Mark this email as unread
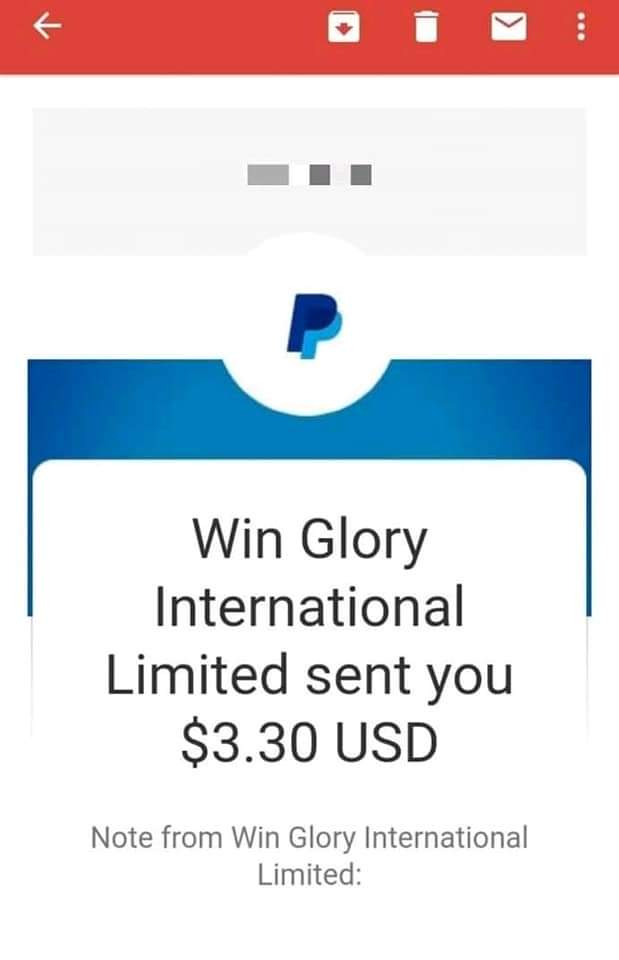The height and width of the screenshot is (960, 619). click(509, 28)
